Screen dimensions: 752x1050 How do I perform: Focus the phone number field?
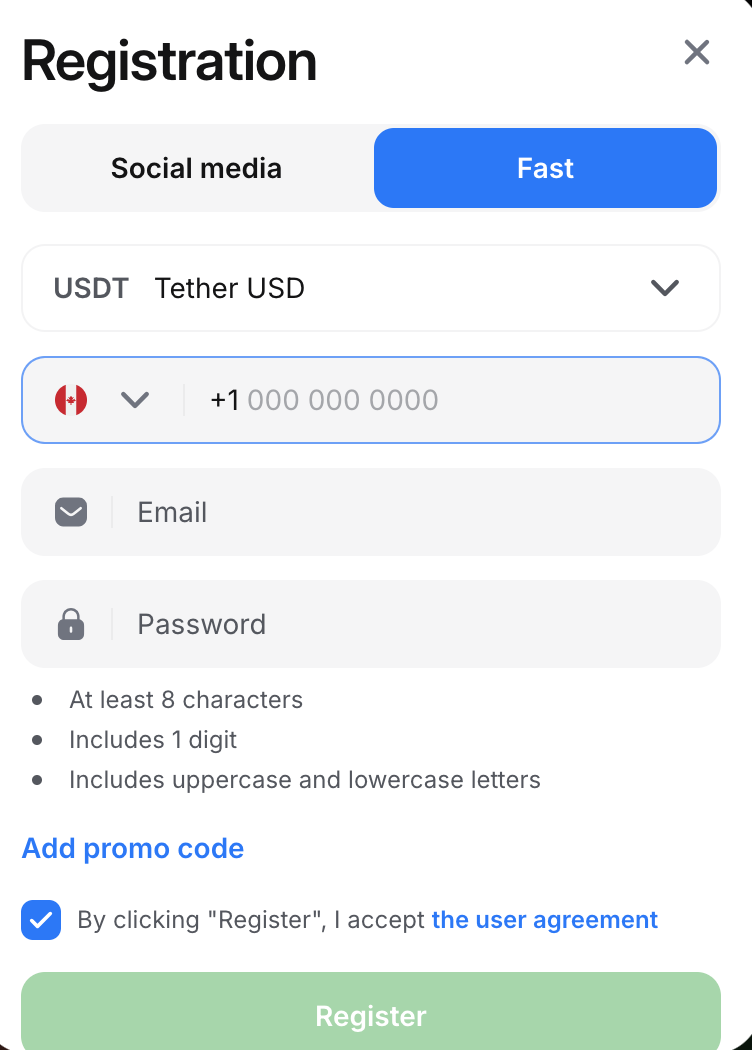[450, 400]
